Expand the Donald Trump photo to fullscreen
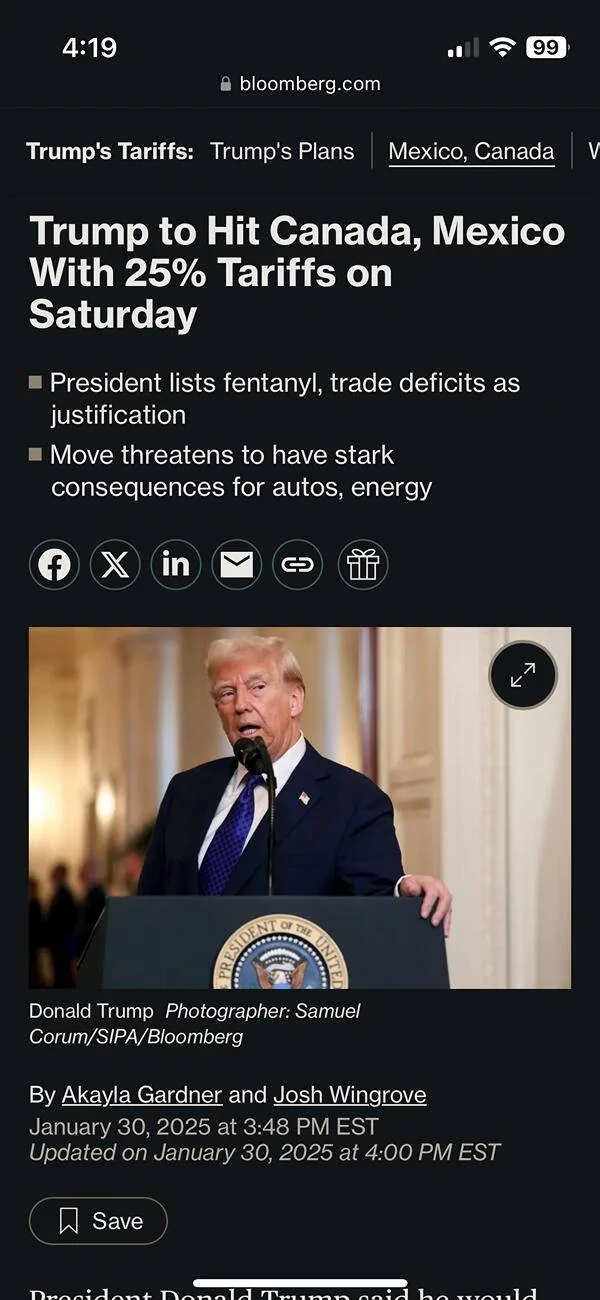600x1300 pixels. coord(523,675)
